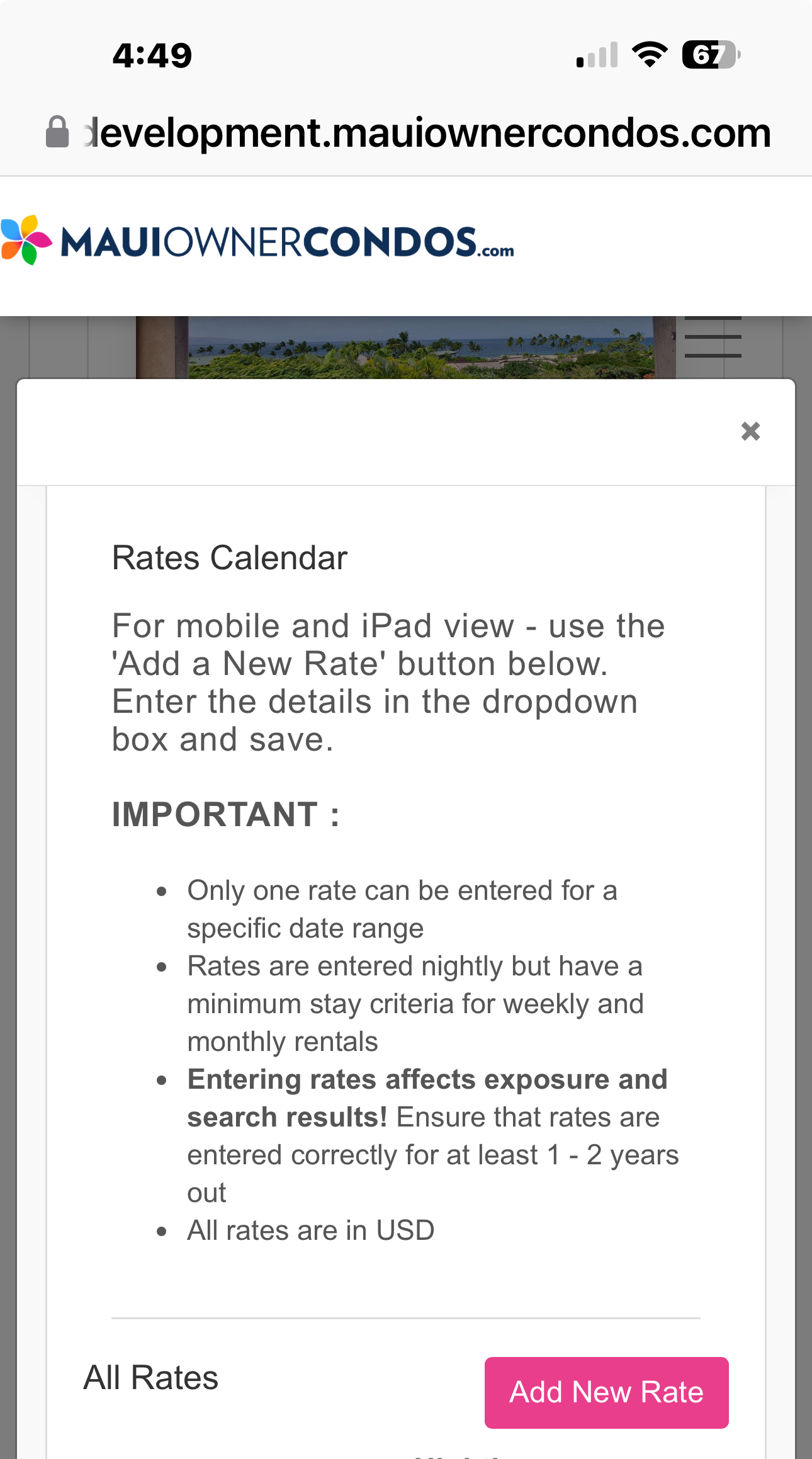This screenshot has width=812, height=1459.
Task: Click the All Rates heading
Action: [x=151, y=1377]
